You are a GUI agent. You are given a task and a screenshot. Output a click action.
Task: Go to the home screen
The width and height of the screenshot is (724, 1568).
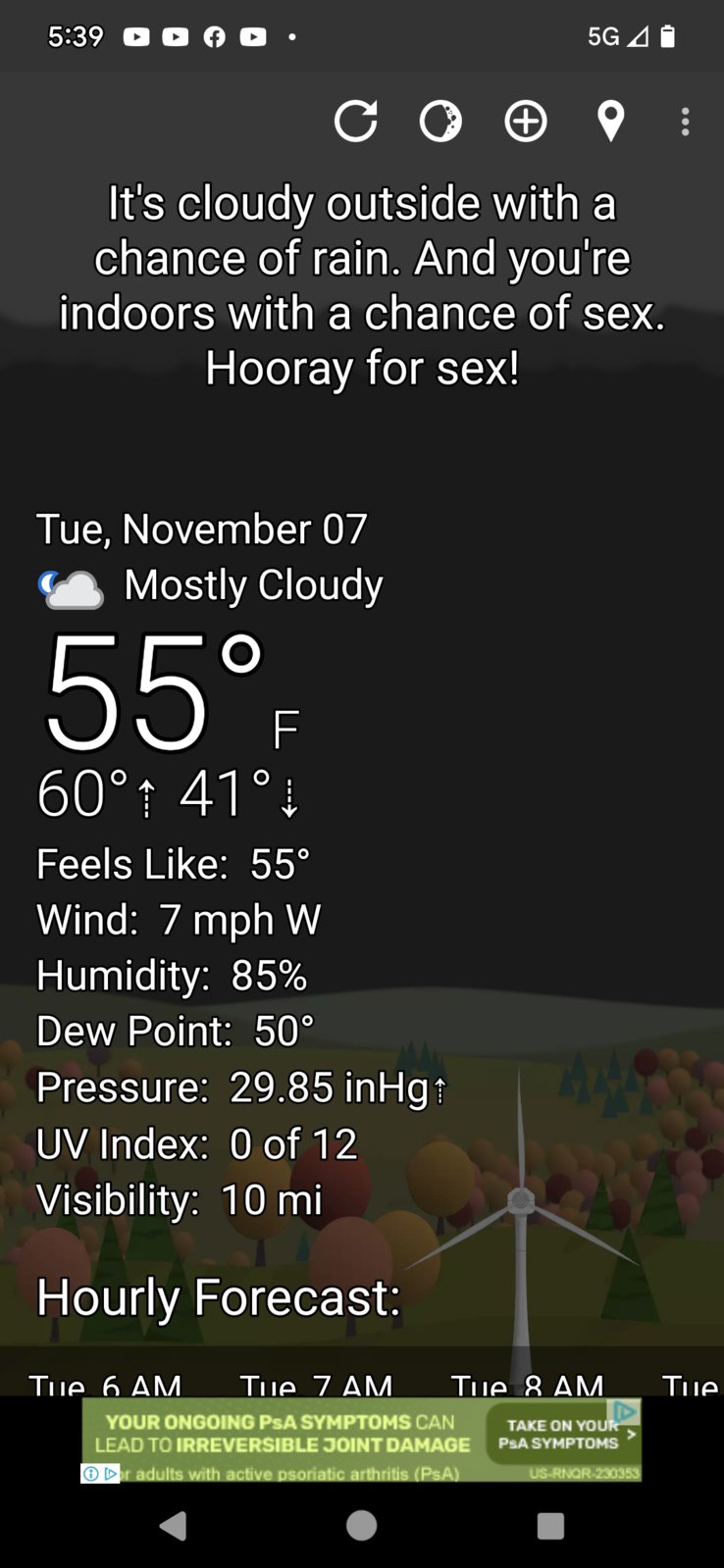(x=362, y=1525)
